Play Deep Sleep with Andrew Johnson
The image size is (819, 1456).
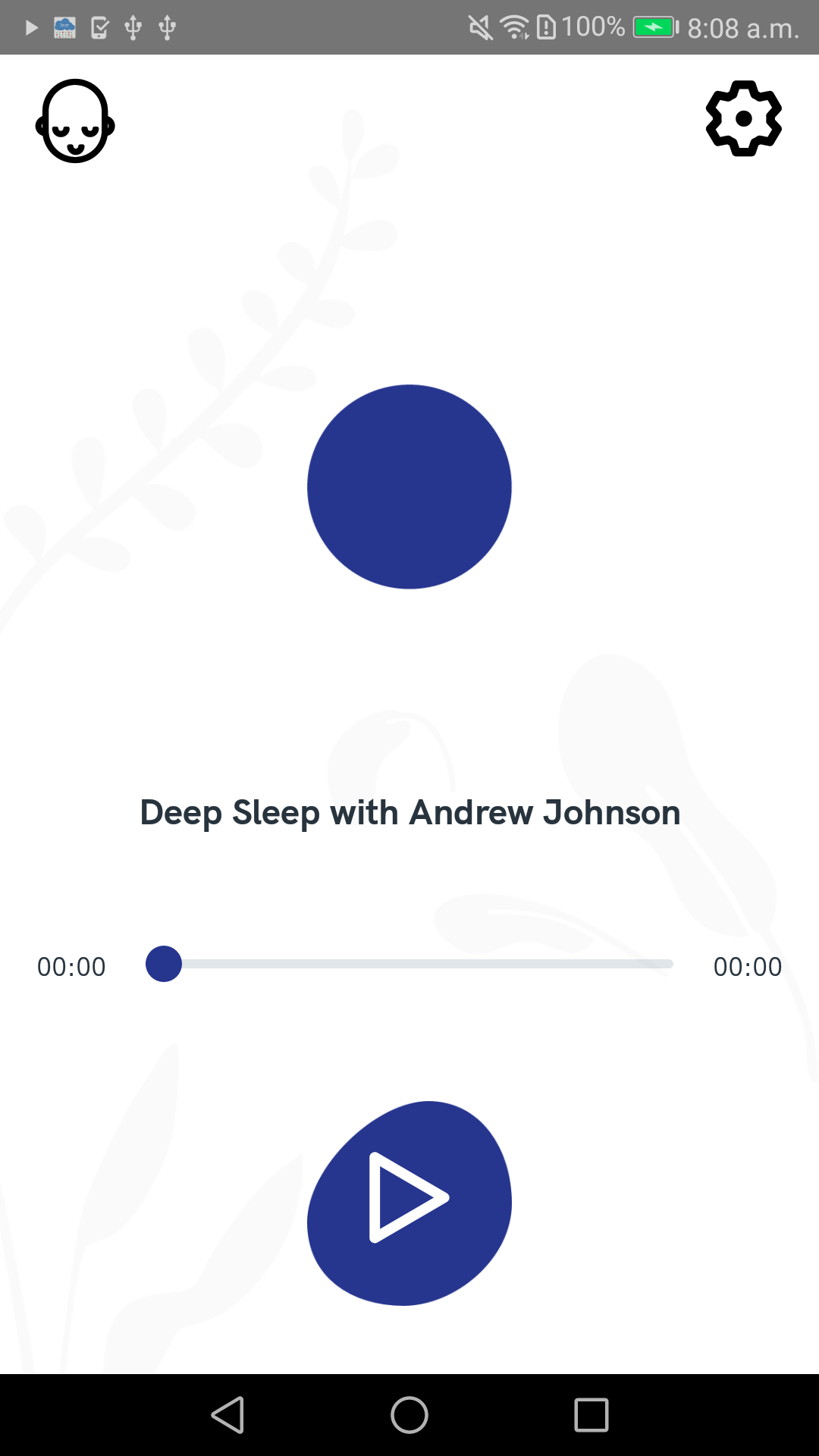[409, 1203]
